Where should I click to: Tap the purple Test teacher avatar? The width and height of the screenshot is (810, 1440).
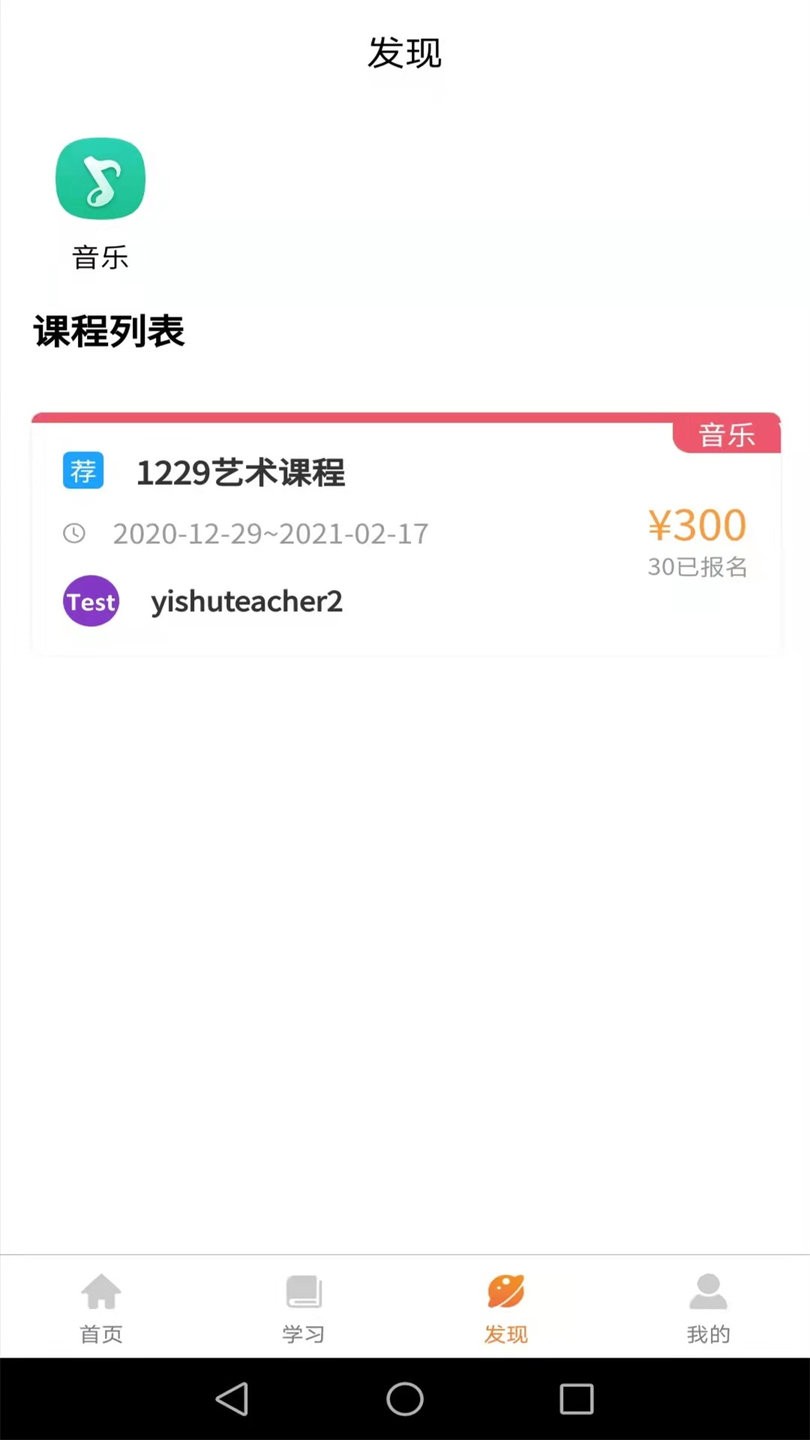point(90,601)
